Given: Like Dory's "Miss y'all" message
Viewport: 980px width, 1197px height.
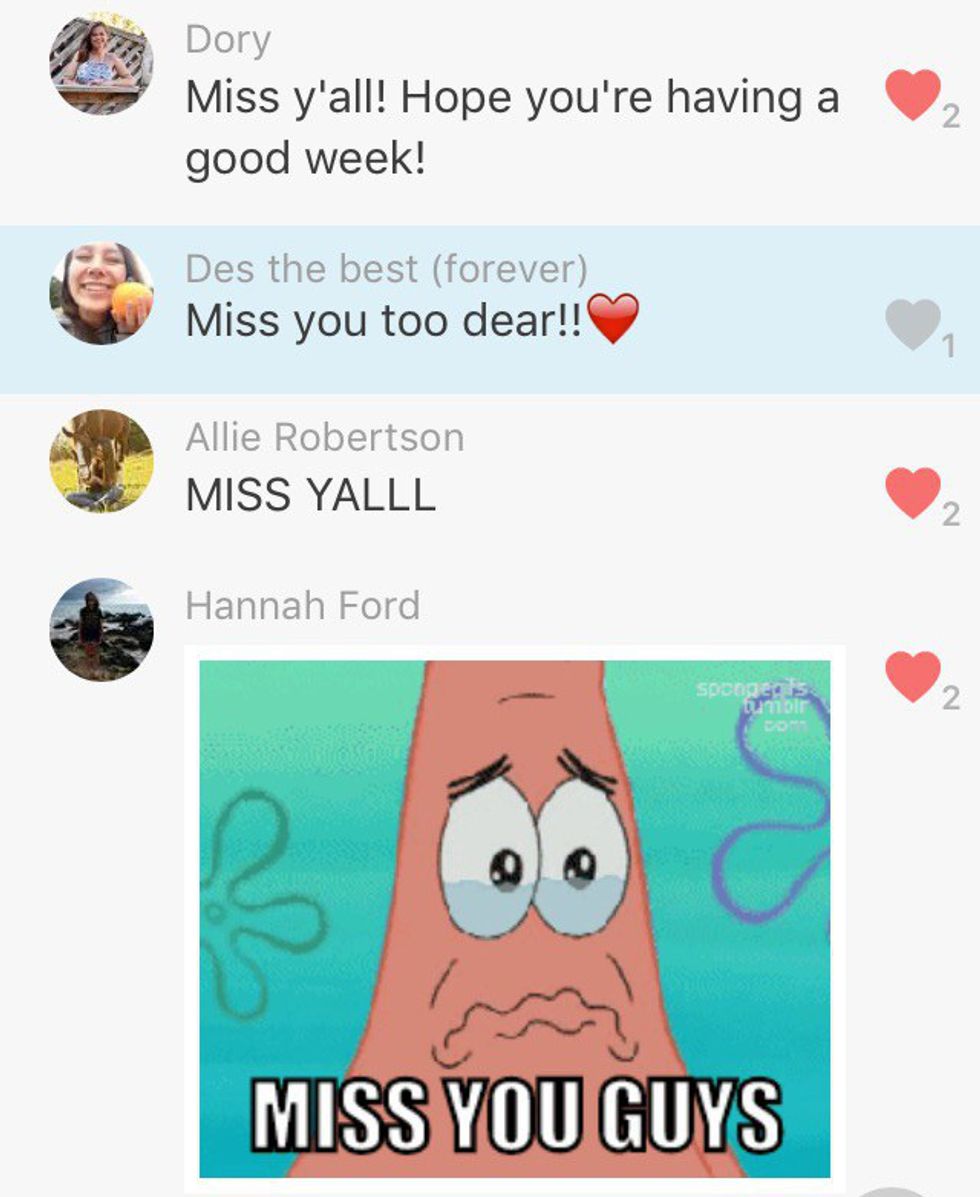Looking at the screenshot, I should (913, 96).
